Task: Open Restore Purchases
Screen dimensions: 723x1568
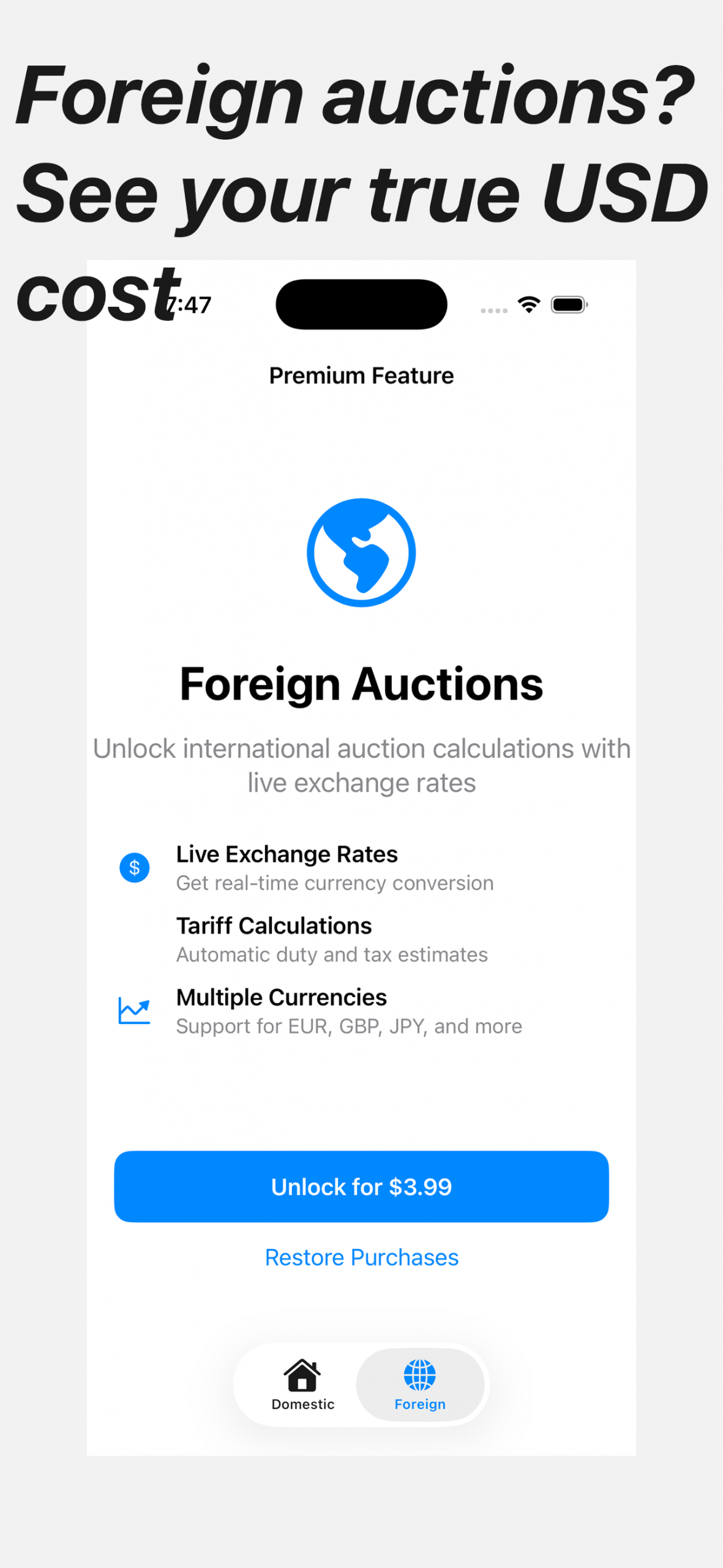Action: pyautogui.click(x=361, y=1257)
